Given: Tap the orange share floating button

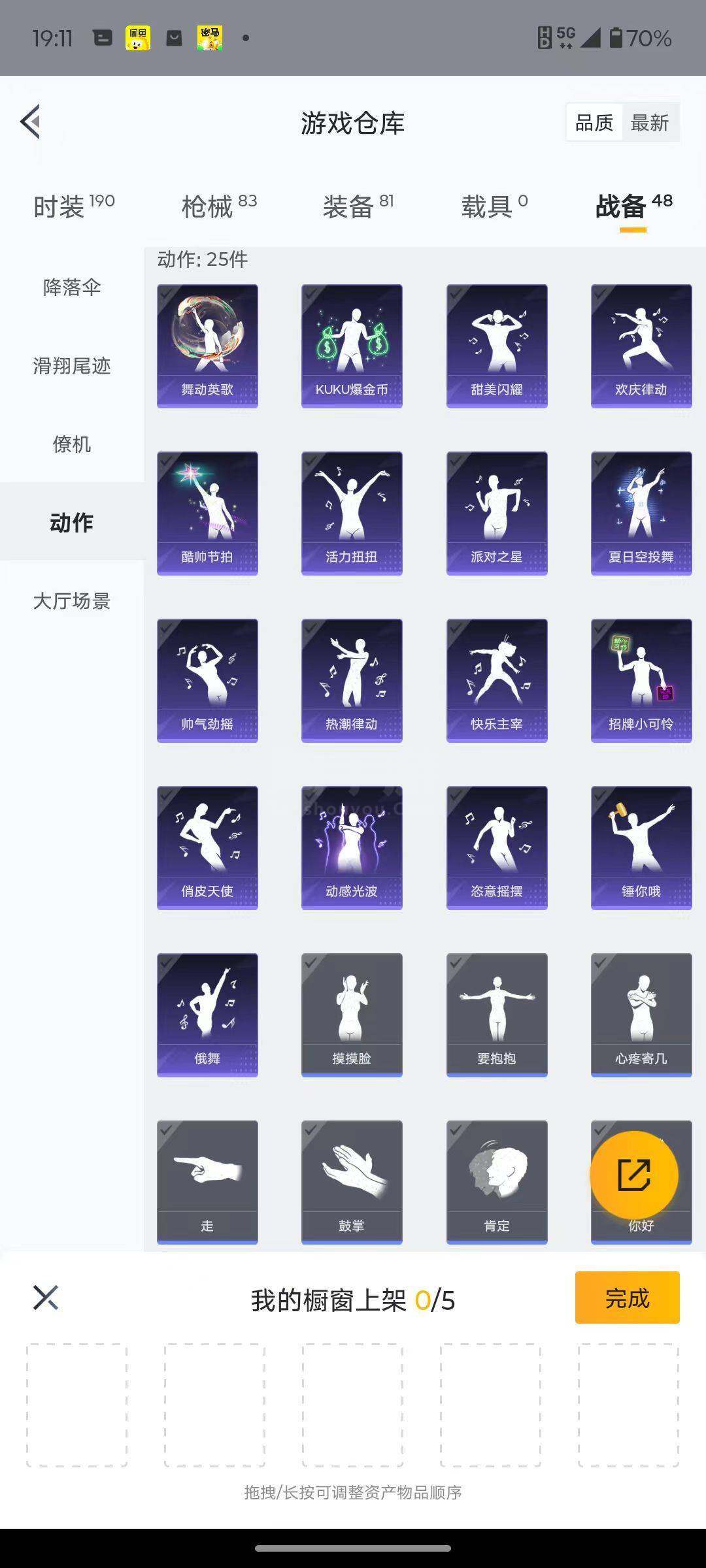Looking at the screenshot, I should 633,1175.
